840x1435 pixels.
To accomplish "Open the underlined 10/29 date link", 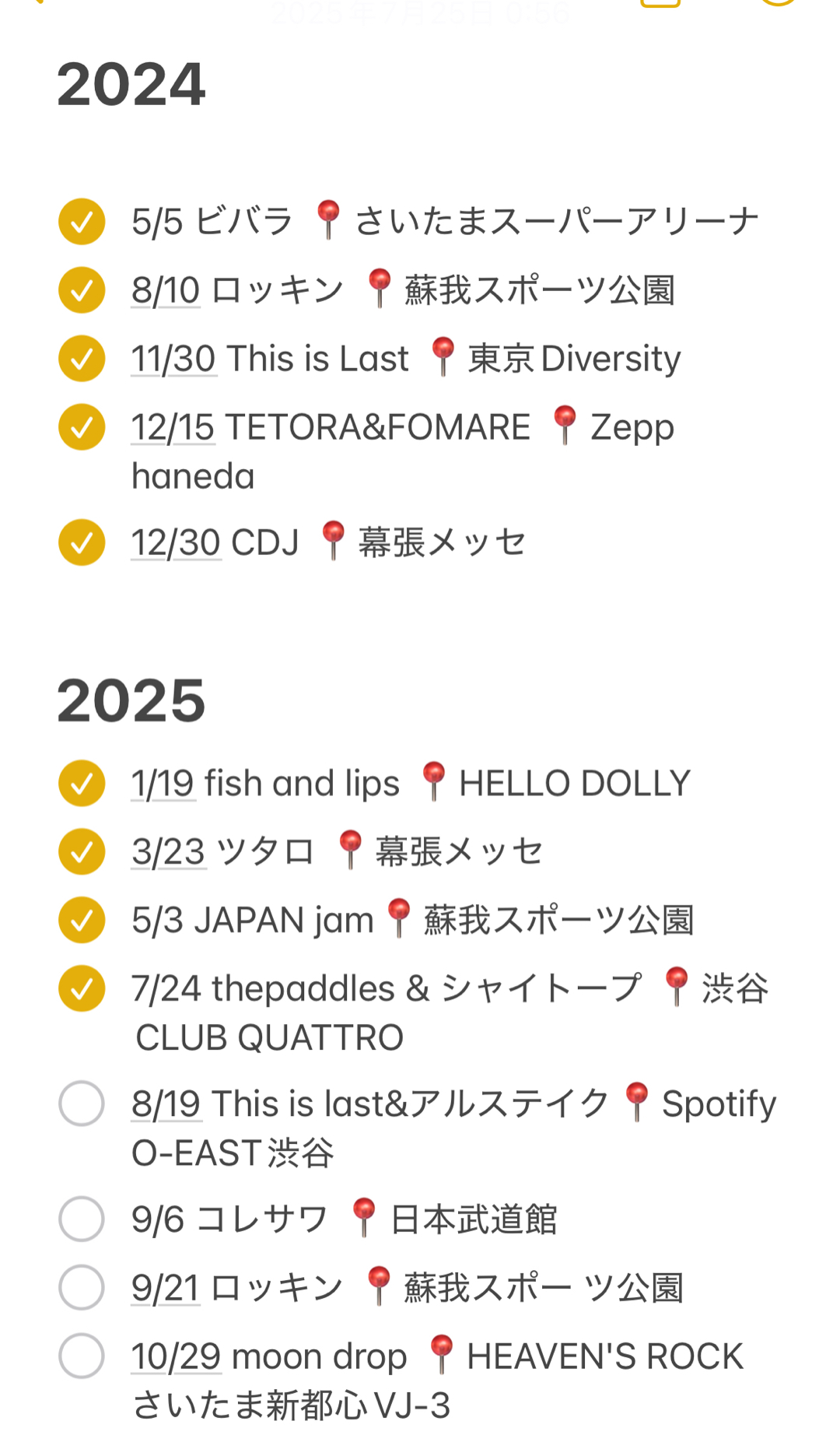I will click(x=176, y=1356).
